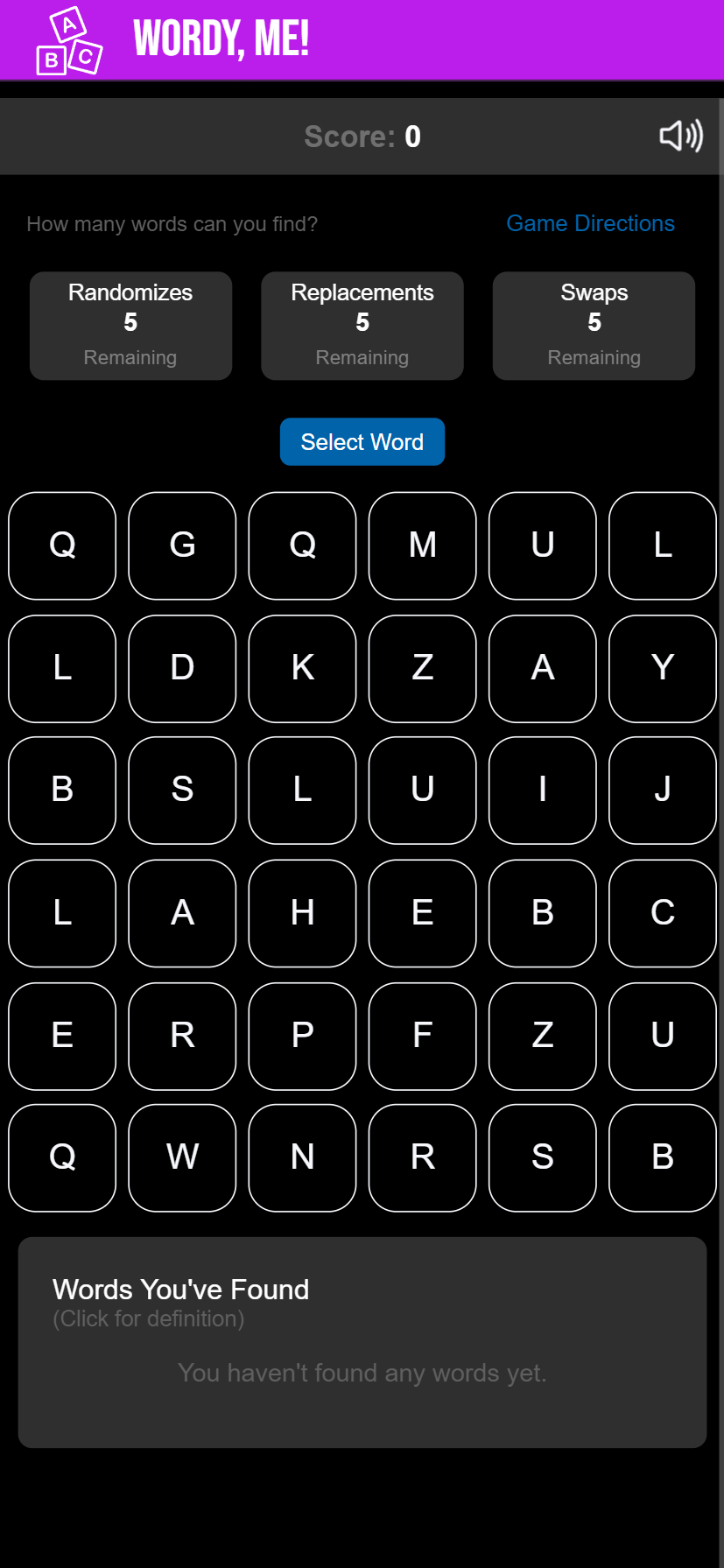
Task: Select the letter G tile
Action: [182, 545]
